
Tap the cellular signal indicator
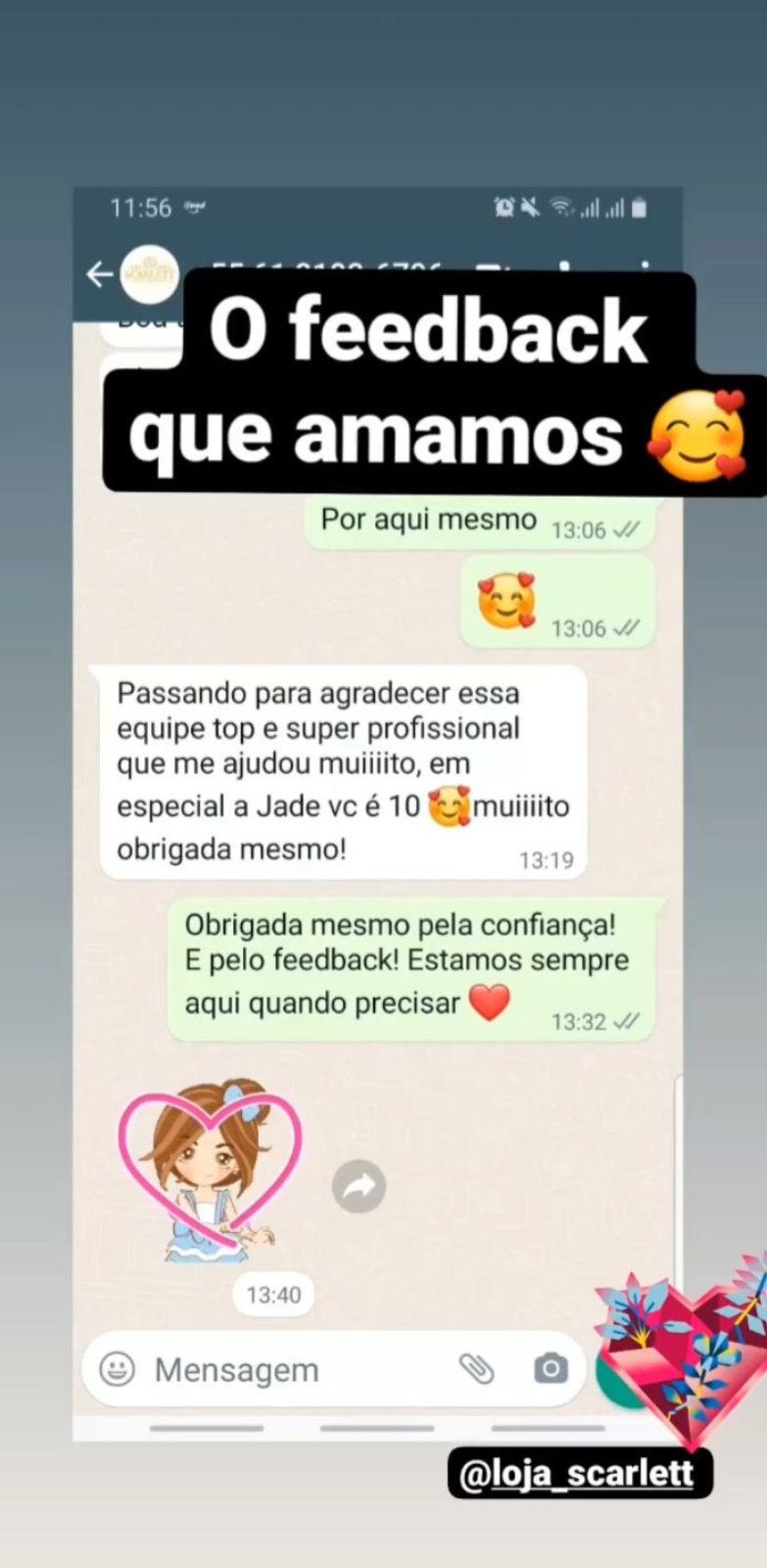pos(595,208)
